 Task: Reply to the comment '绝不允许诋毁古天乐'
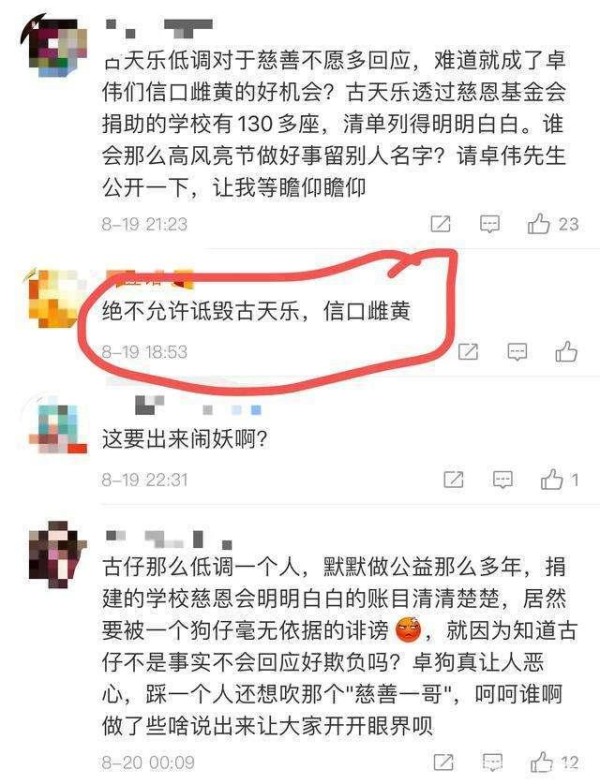point(517,352)
